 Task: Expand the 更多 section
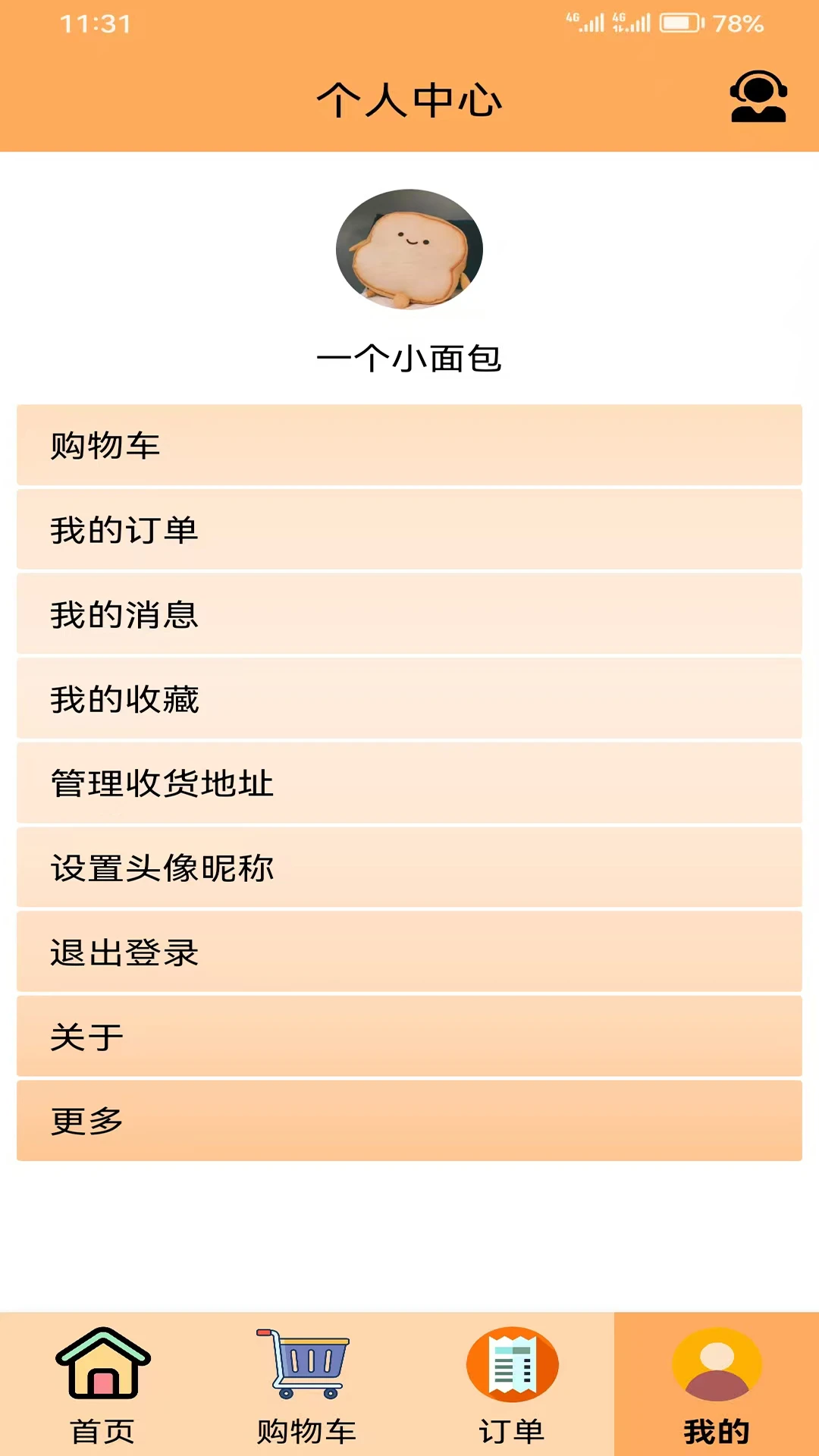(x=409, y=1119)
